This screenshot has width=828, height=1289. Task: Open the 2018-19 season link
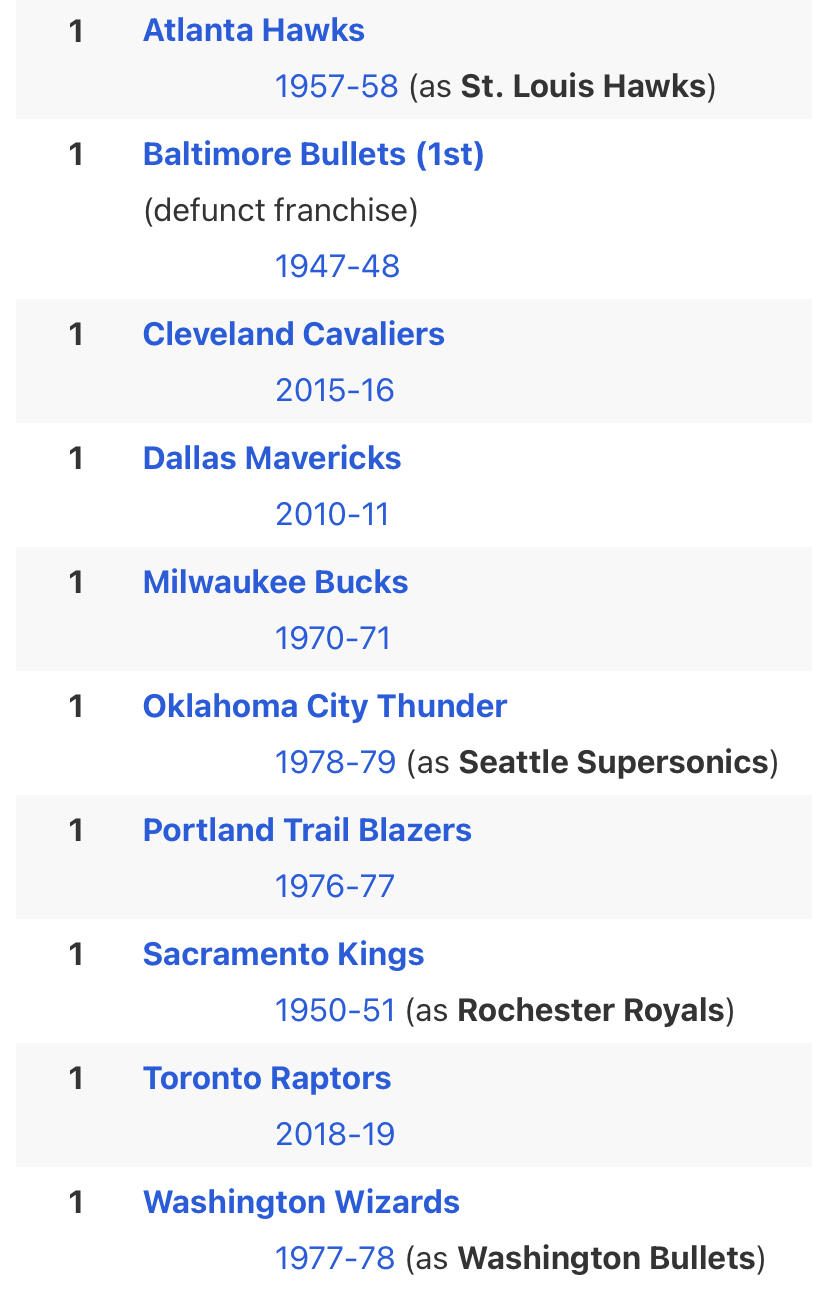(335, 1134)
